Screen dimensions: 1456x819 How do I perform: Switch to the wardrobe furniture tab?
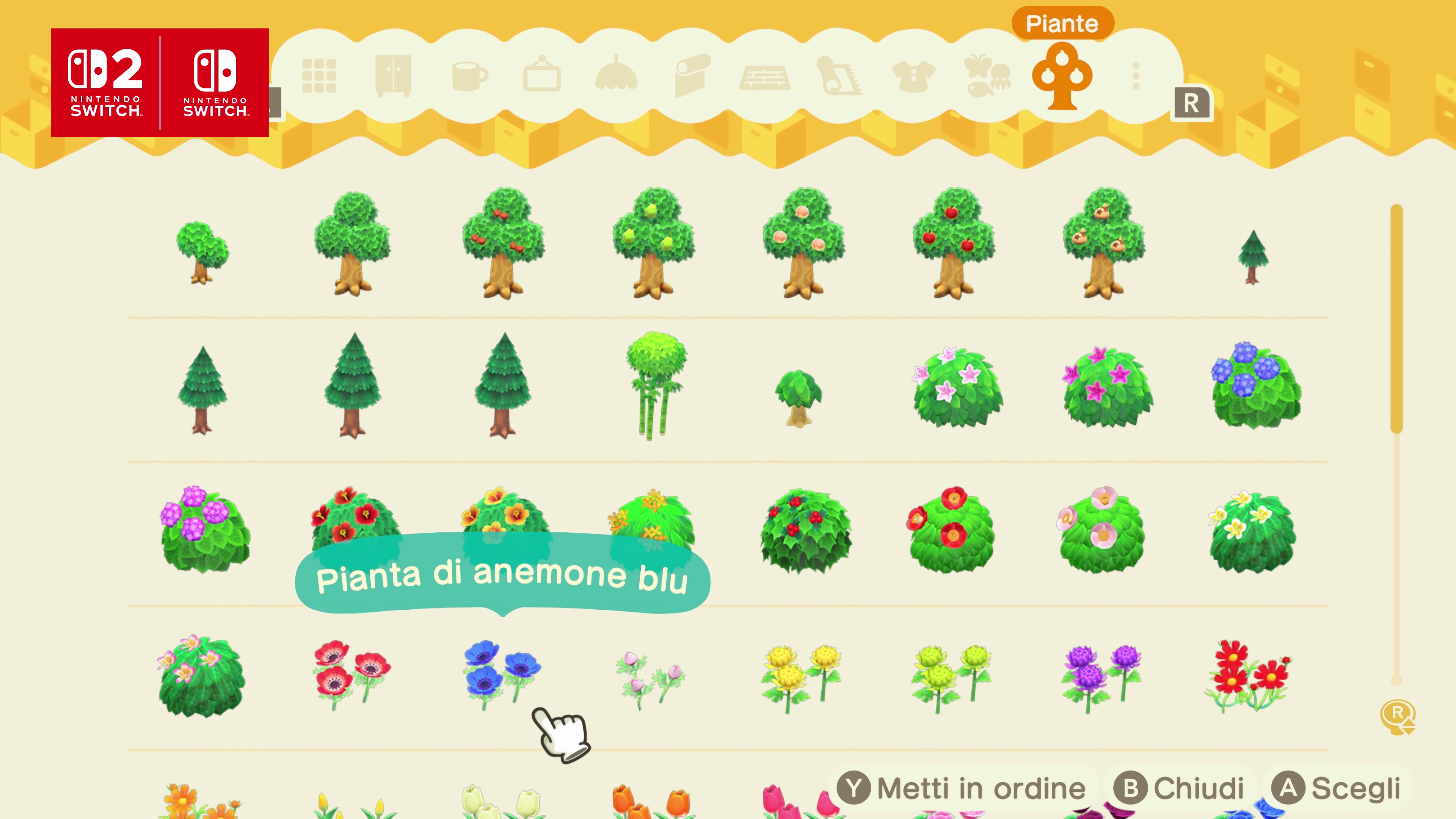click(x=394, y=76)
